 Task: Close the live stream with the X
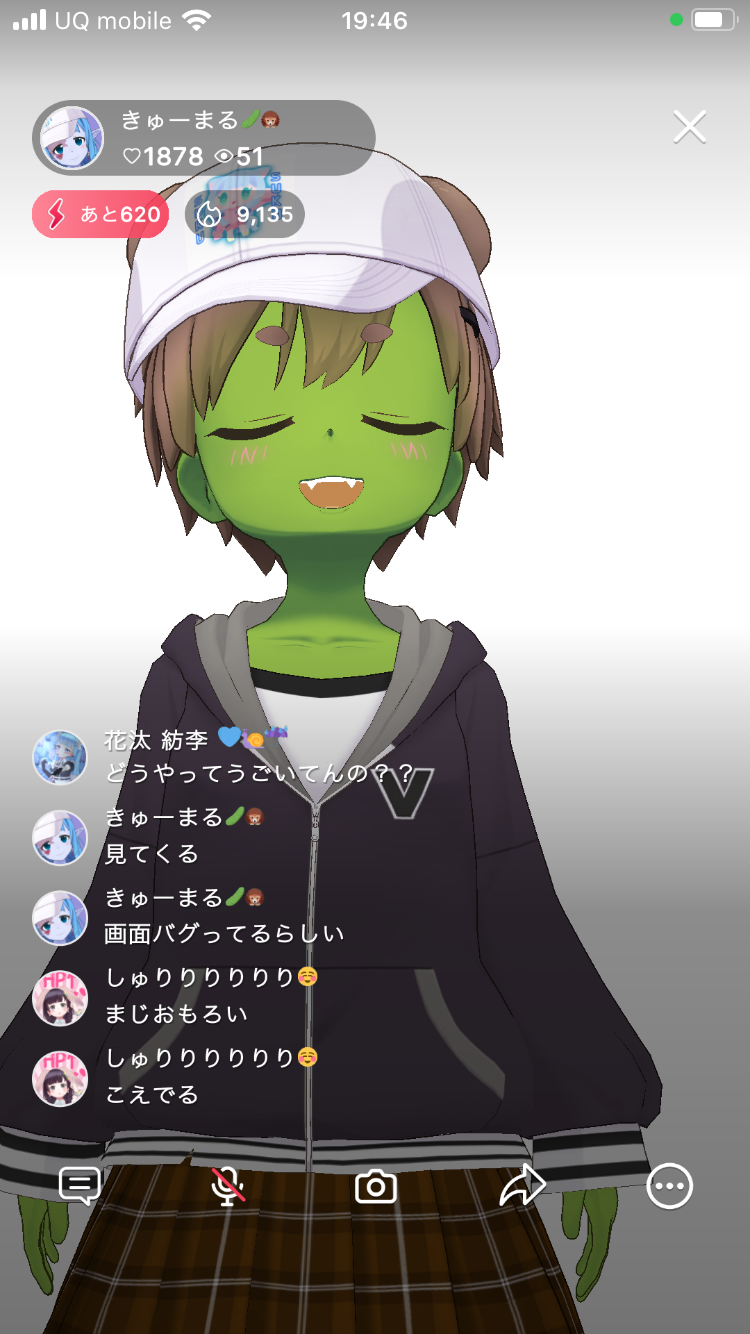[690, 127]
